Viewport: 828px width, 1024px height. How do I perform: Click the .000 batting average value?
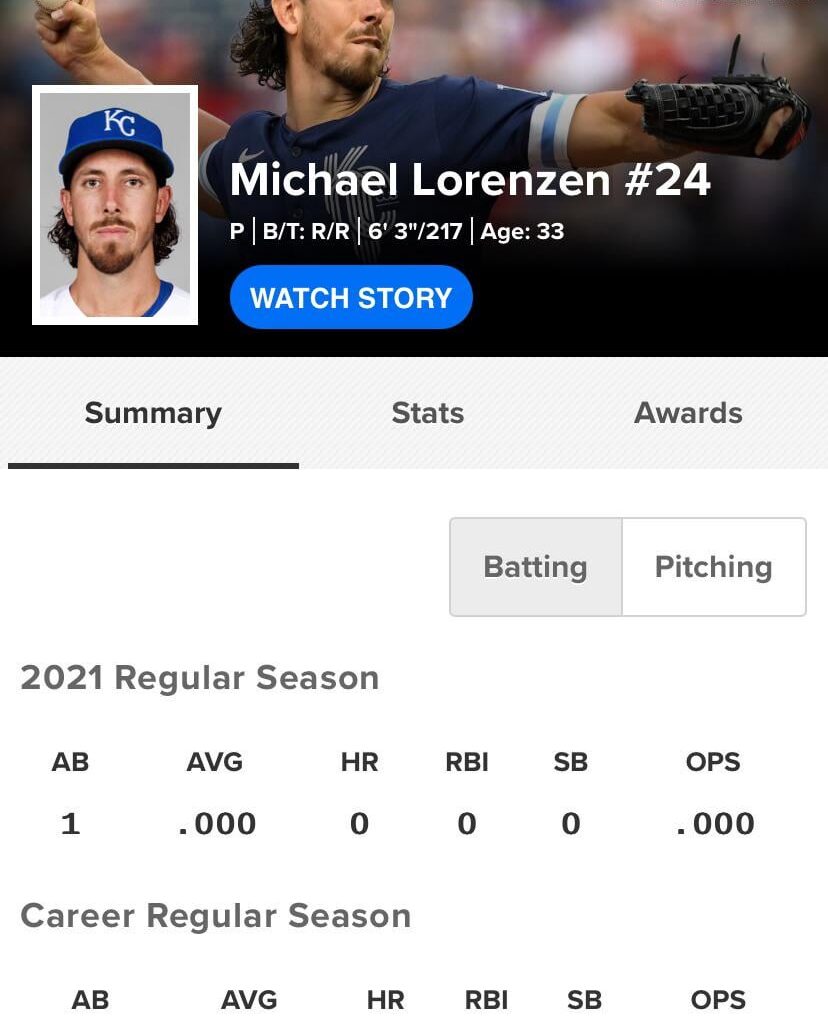click(218, 823)
